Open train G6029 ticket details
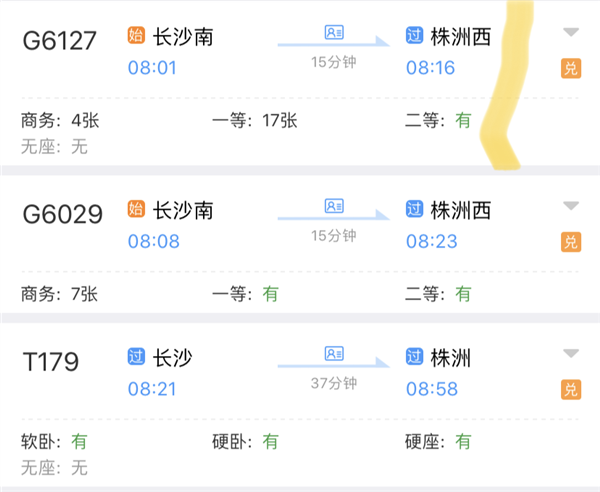The height and width of the screenshot is (492, 600). tap(62, 214)
